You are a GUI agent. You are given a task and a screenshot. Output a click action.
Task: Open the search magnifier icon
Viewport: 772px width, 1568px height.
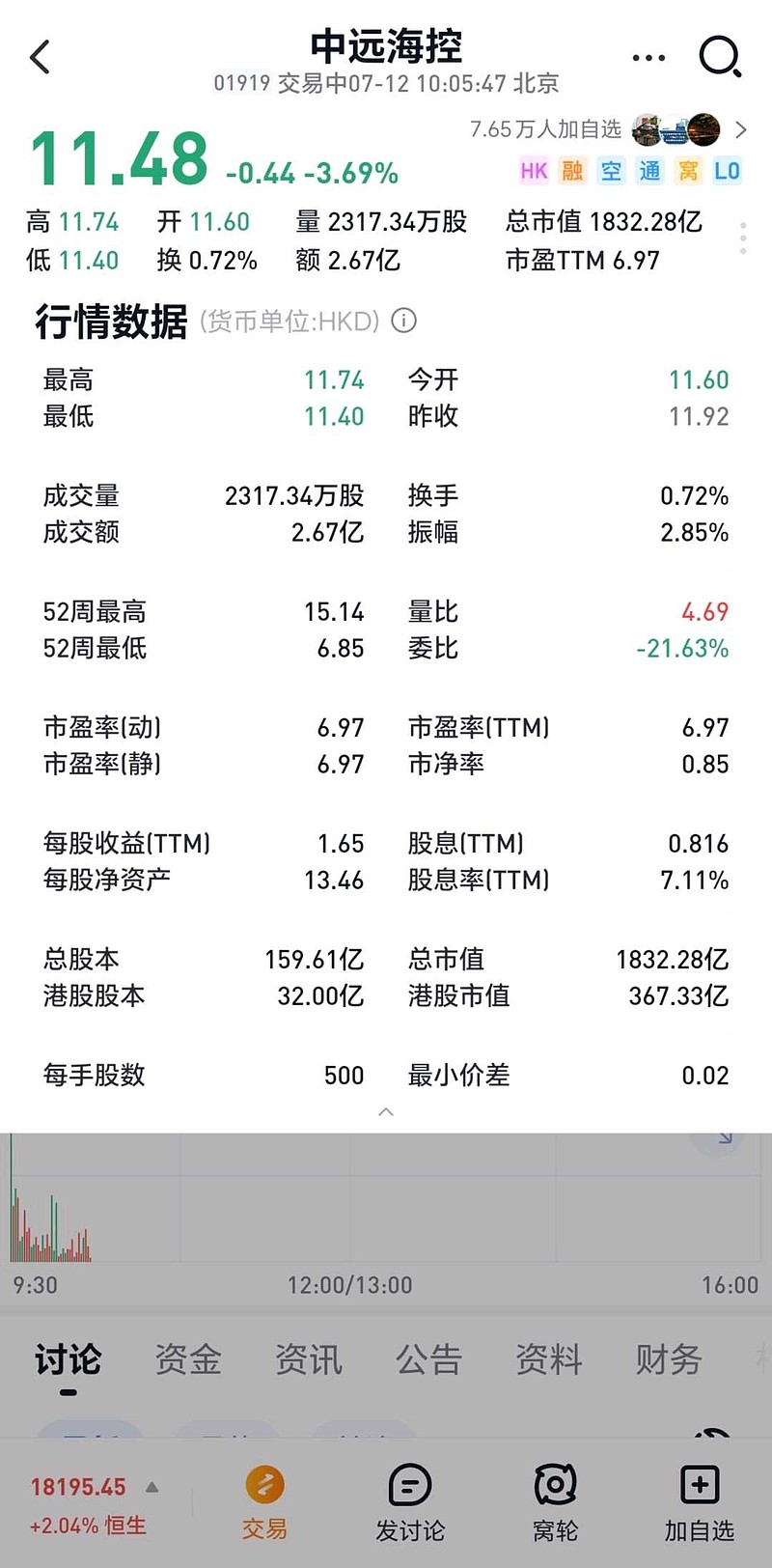pyautogui.click(x=720, y=57)
